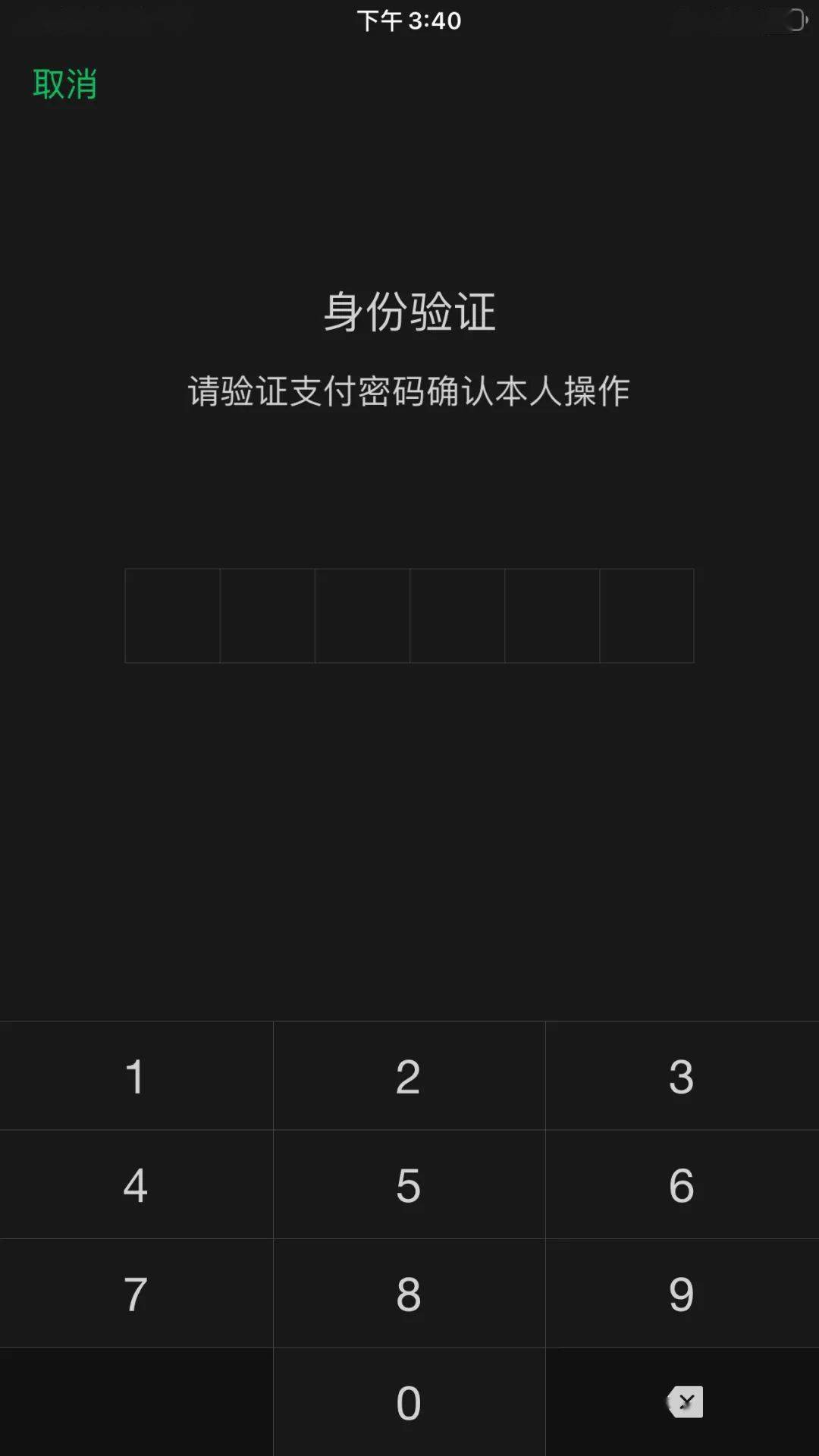Screen dimensions: 819x1456
Task: Enter digit 9 on the keypad
Action: 682,1294
